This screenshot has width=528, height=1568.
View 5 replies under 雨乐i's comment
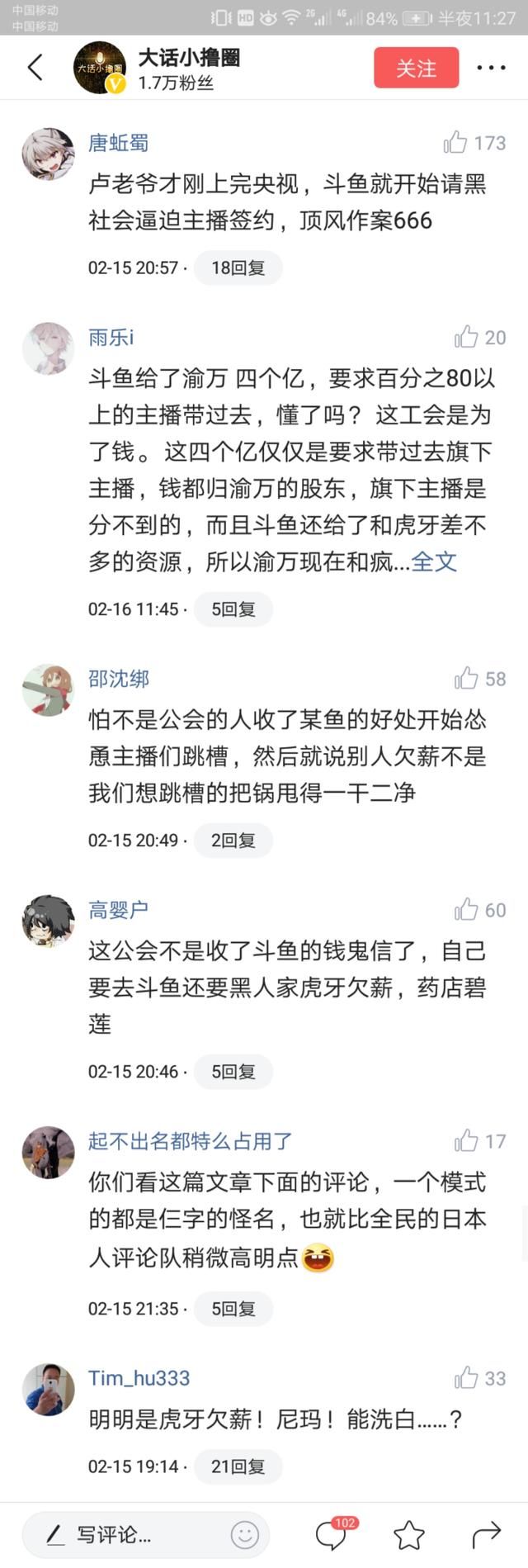[233, 609]
